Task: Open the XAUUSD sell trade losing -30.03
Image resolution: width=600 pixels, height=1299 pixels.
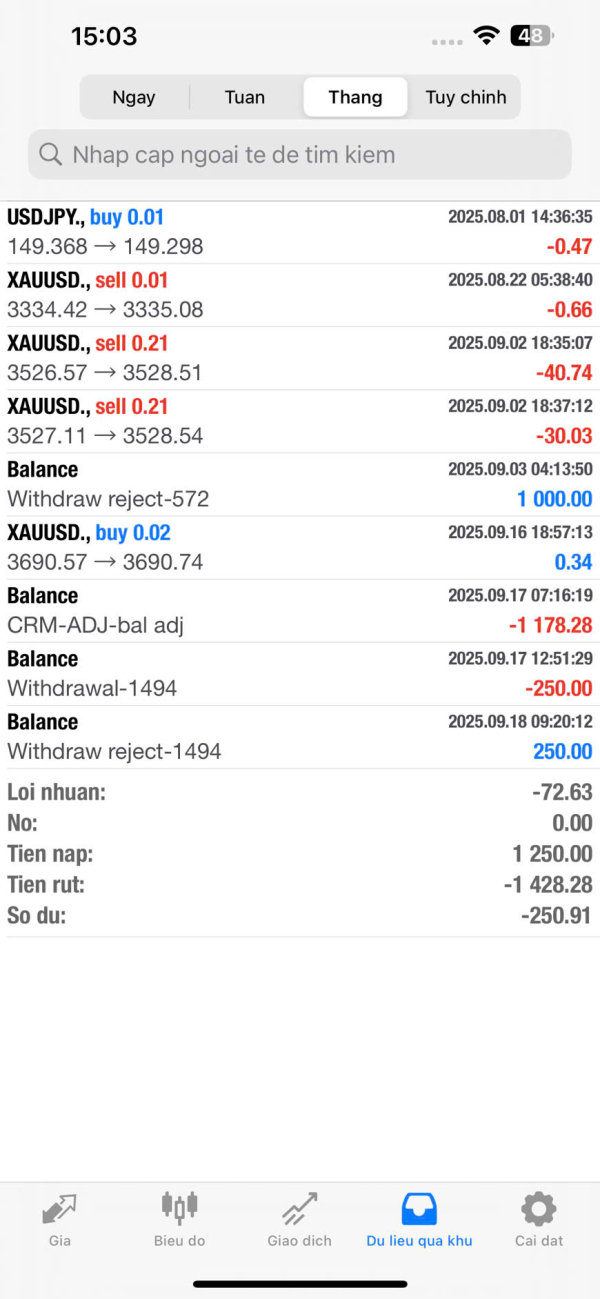Action: tap(300, 421)
